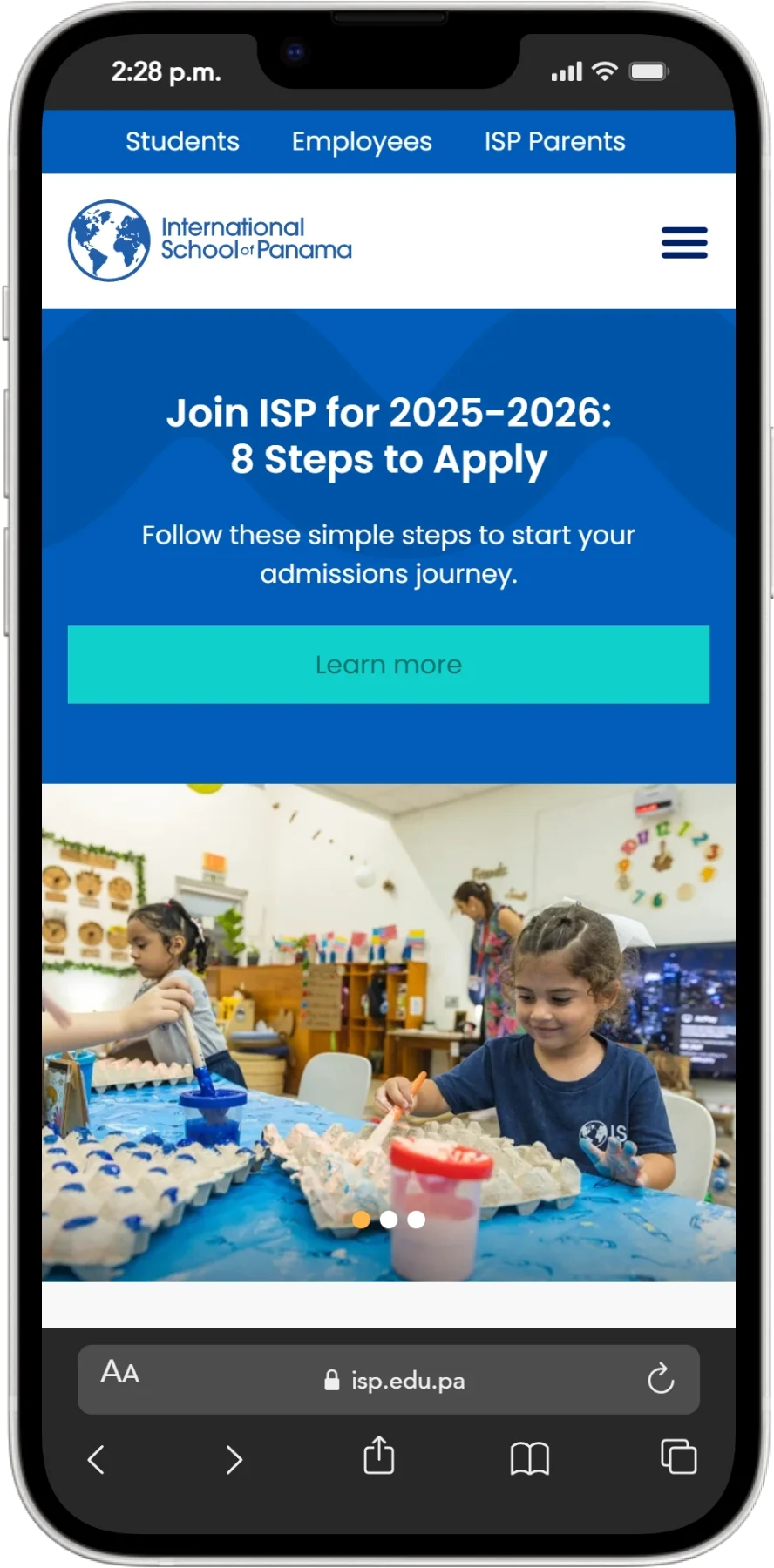
Task: Open the bookmarks
Action: pyautogui.click(x=529, y=1458)
